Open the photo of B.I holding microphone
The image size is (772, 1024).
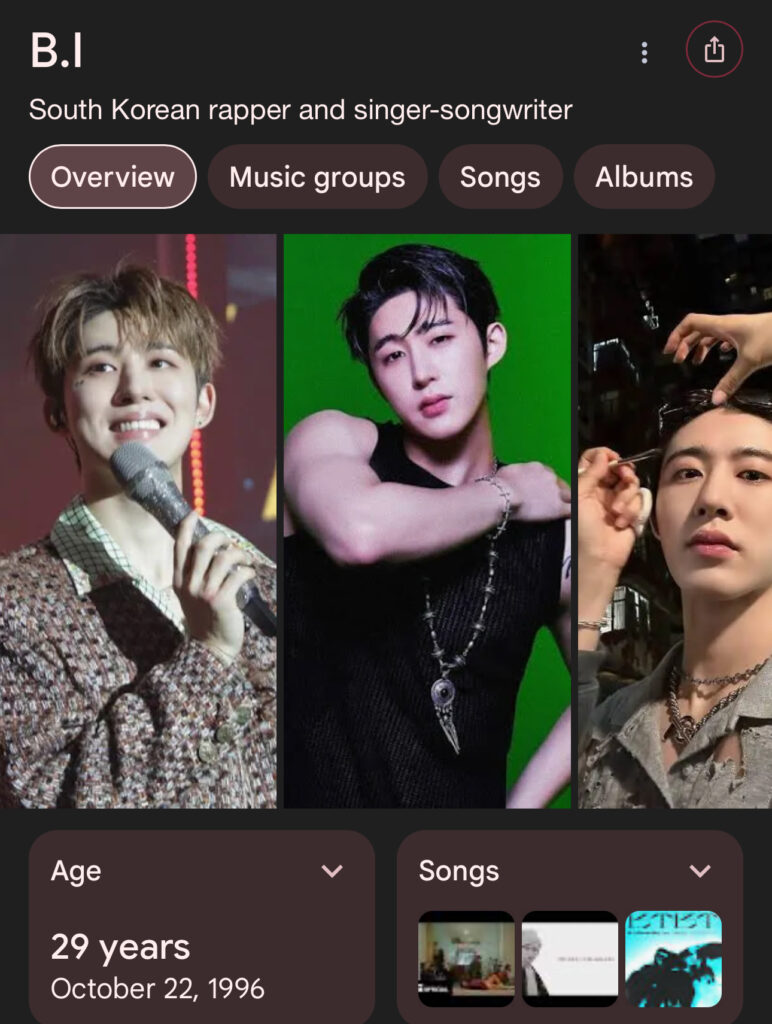pos(138,520)
